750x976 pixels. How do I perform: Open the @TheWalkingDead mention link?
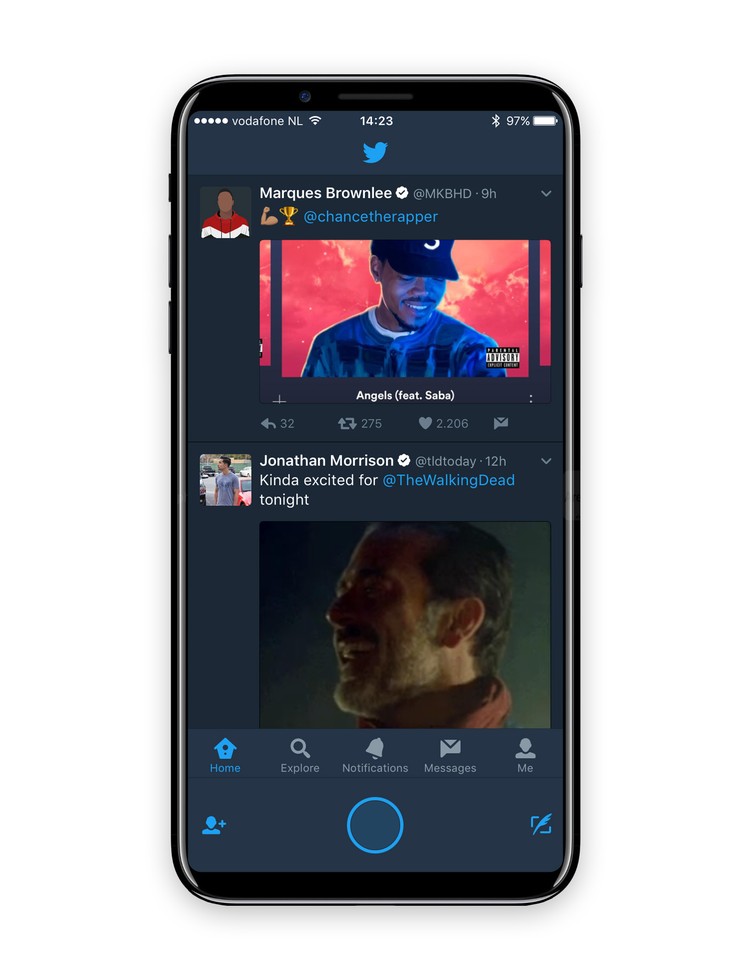click(448, 480)
